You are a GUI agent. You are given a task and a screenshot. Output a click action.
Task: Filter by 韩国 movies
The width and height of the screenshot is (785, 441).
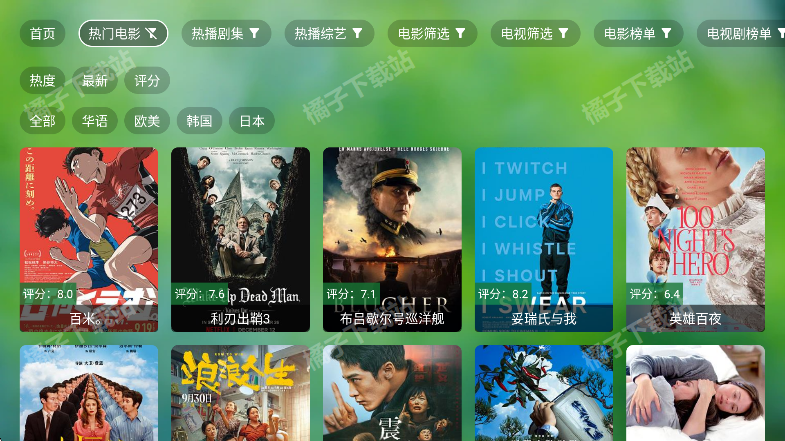pyautogui.click(x=199, y=121)
